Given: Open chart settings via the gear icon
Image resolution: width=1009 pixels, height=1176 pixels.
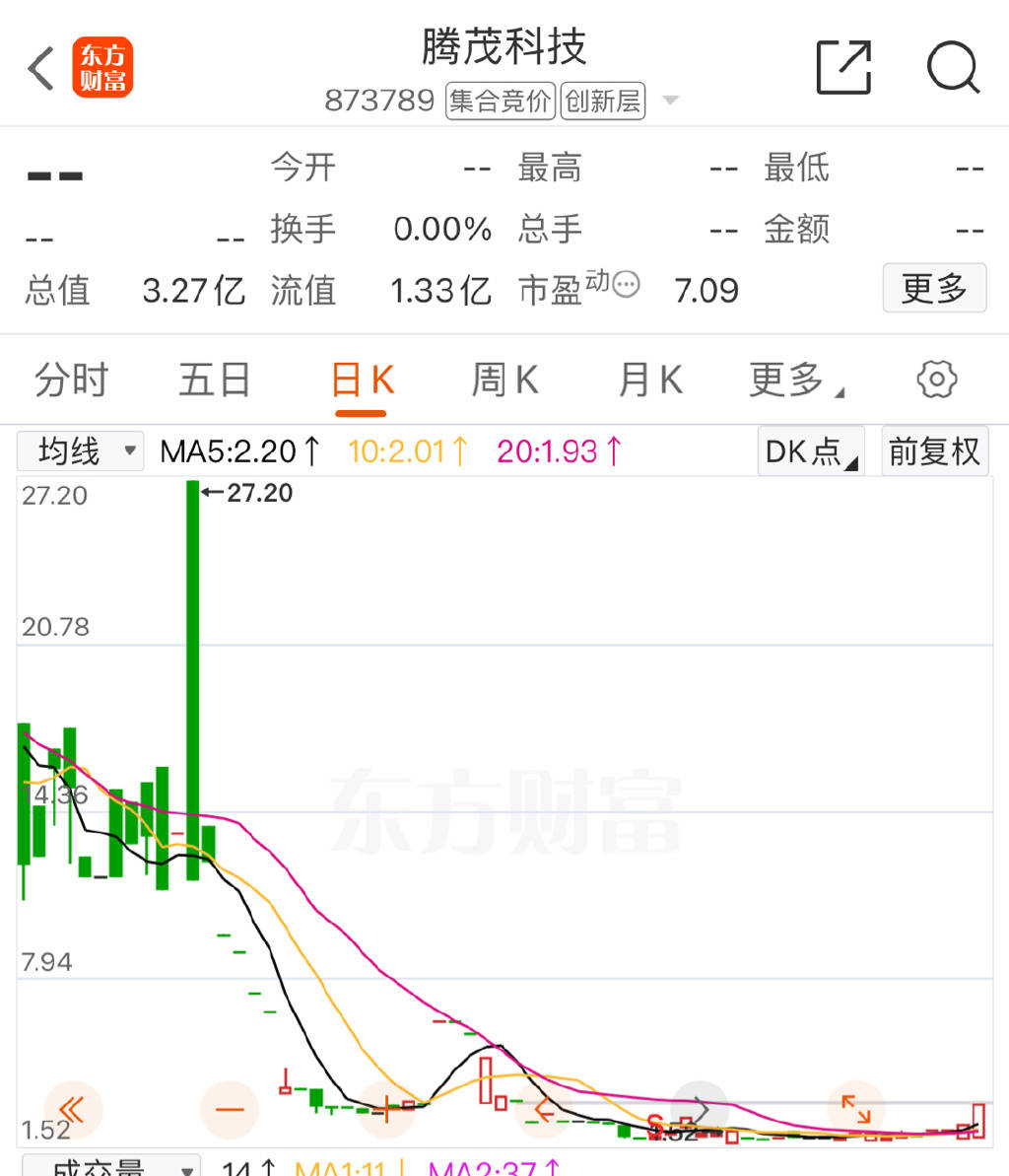Looking at the screenshot, I should click(x=935, y=379).
